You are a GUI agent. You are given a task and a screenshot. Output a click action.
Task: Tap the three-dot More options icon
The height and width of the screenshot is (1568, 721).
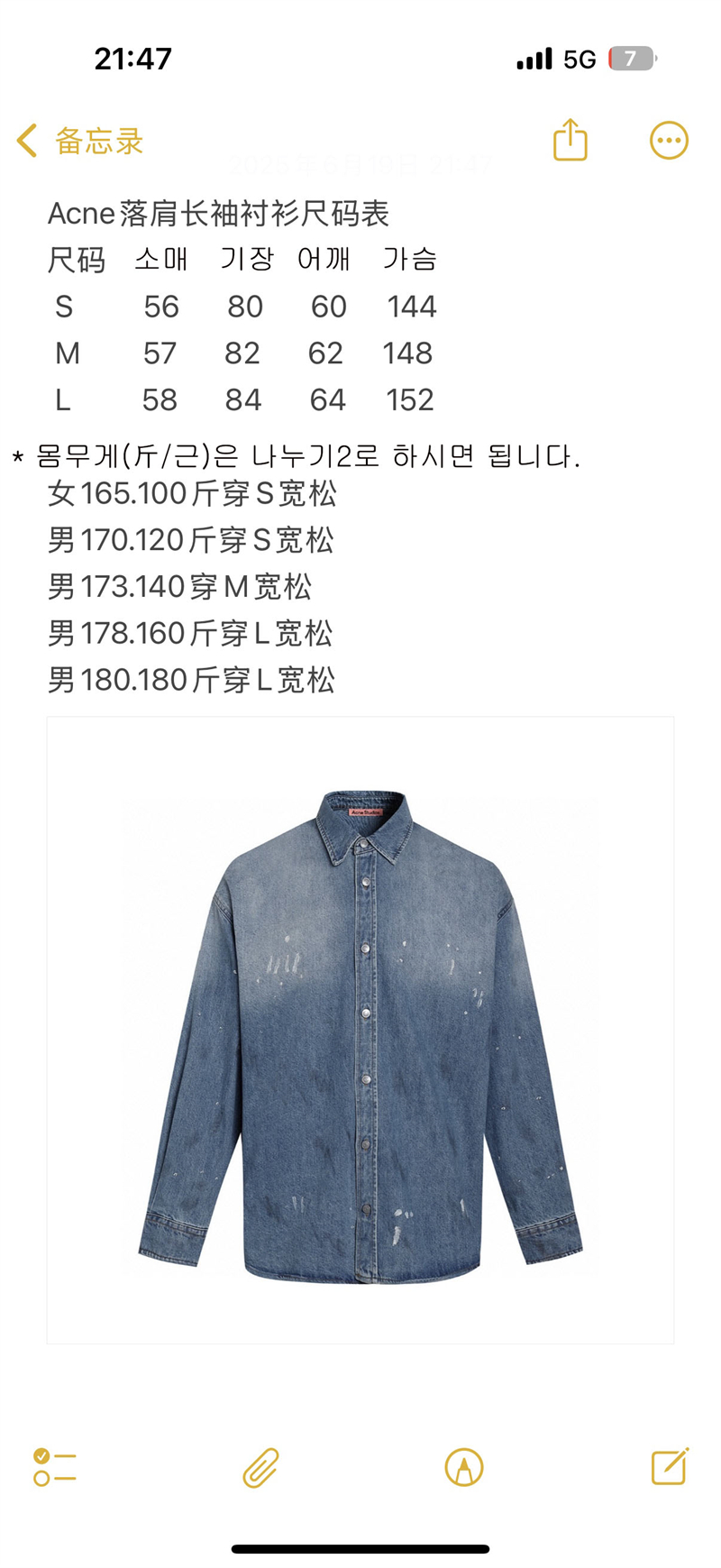pyautogui.click(x=667, y=140)
